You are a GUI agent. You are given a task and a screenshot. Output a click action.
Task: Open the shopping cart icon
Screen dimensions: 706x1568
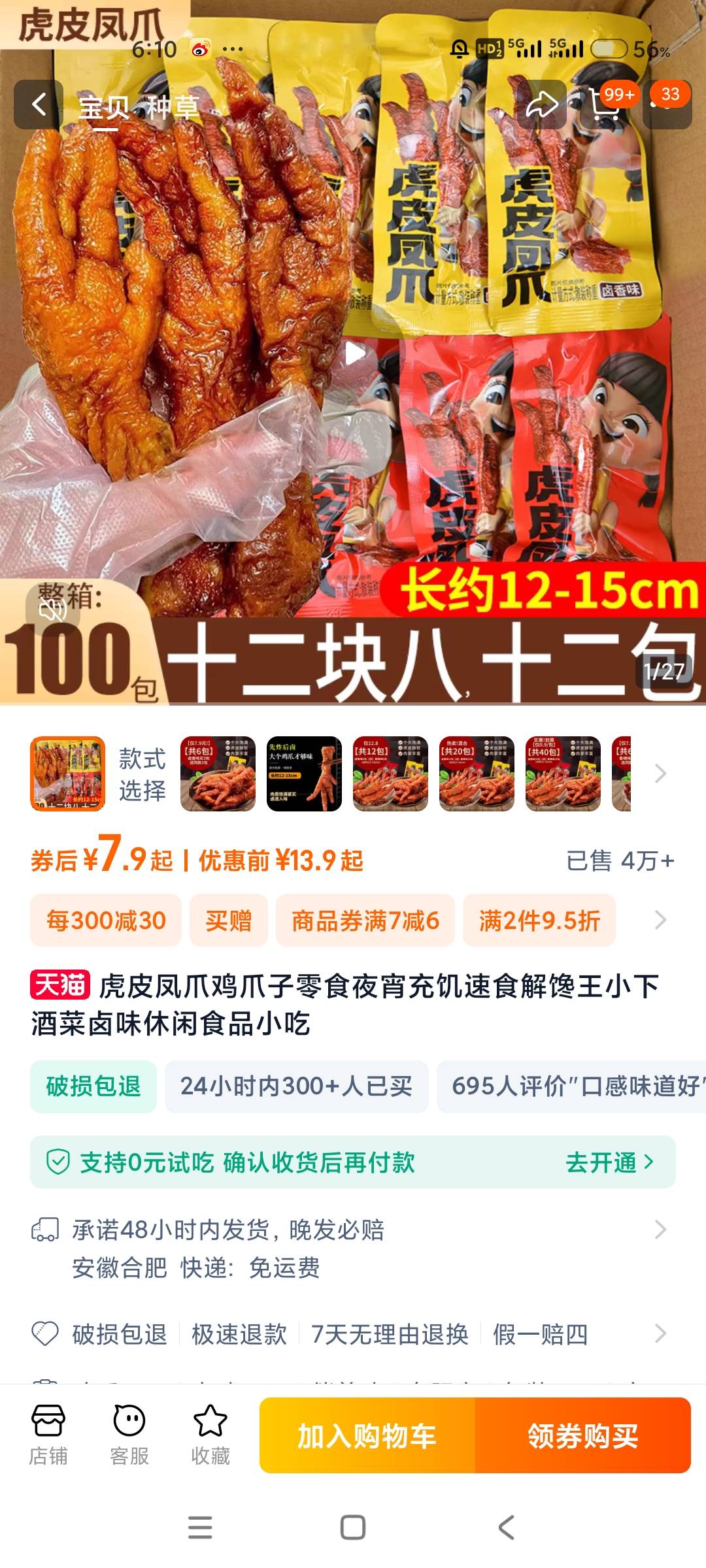[x=605, y=105]
